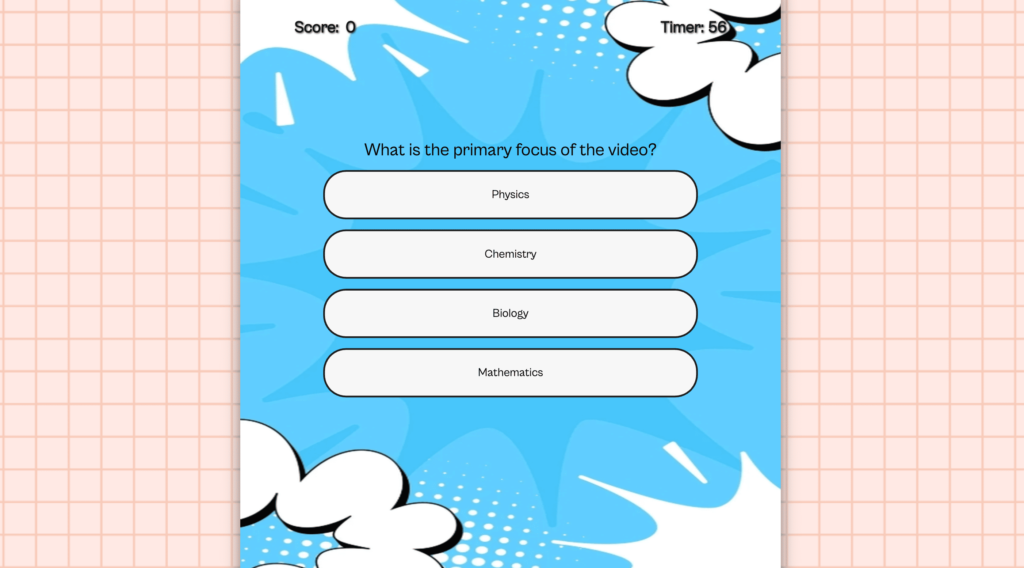Pick the Biology option
This screenshot has height=568, width=1024.
pos(510,313)
